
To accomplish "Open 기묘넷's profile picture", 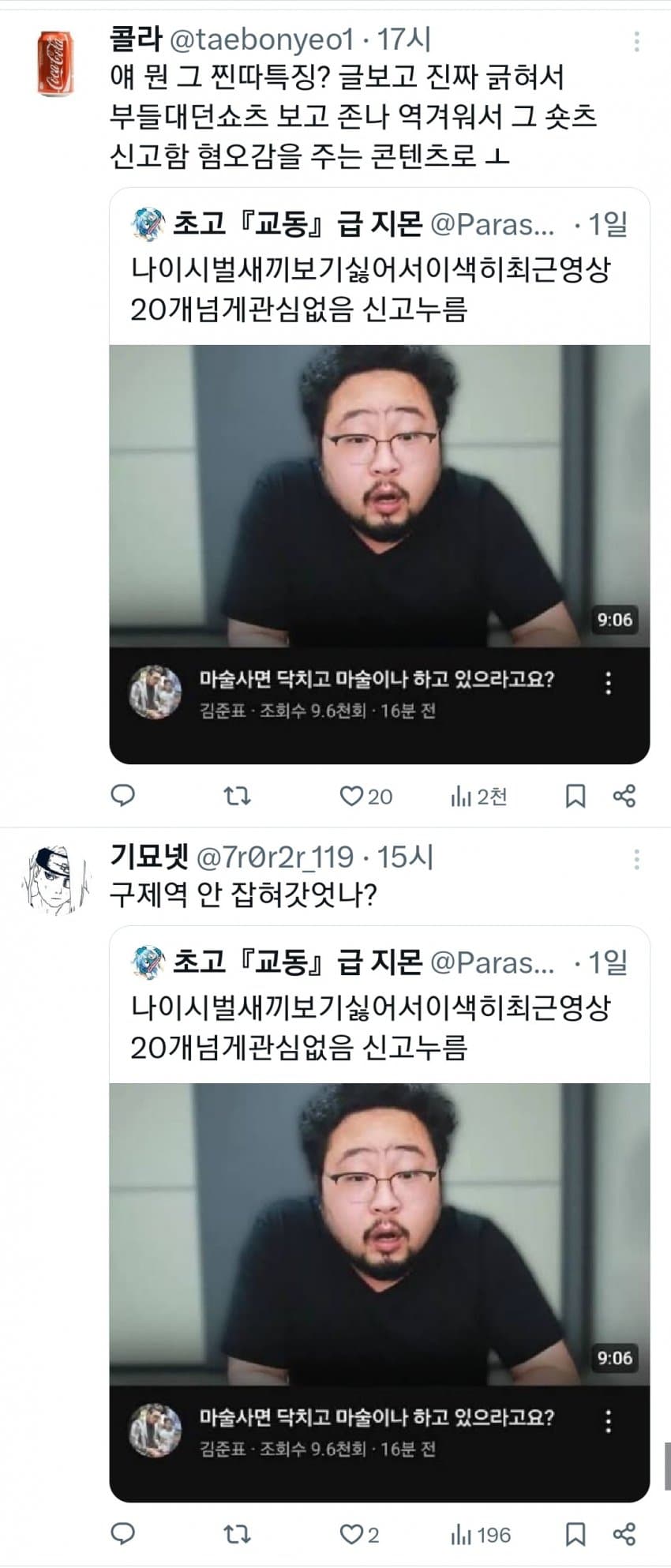I will 56,880.
